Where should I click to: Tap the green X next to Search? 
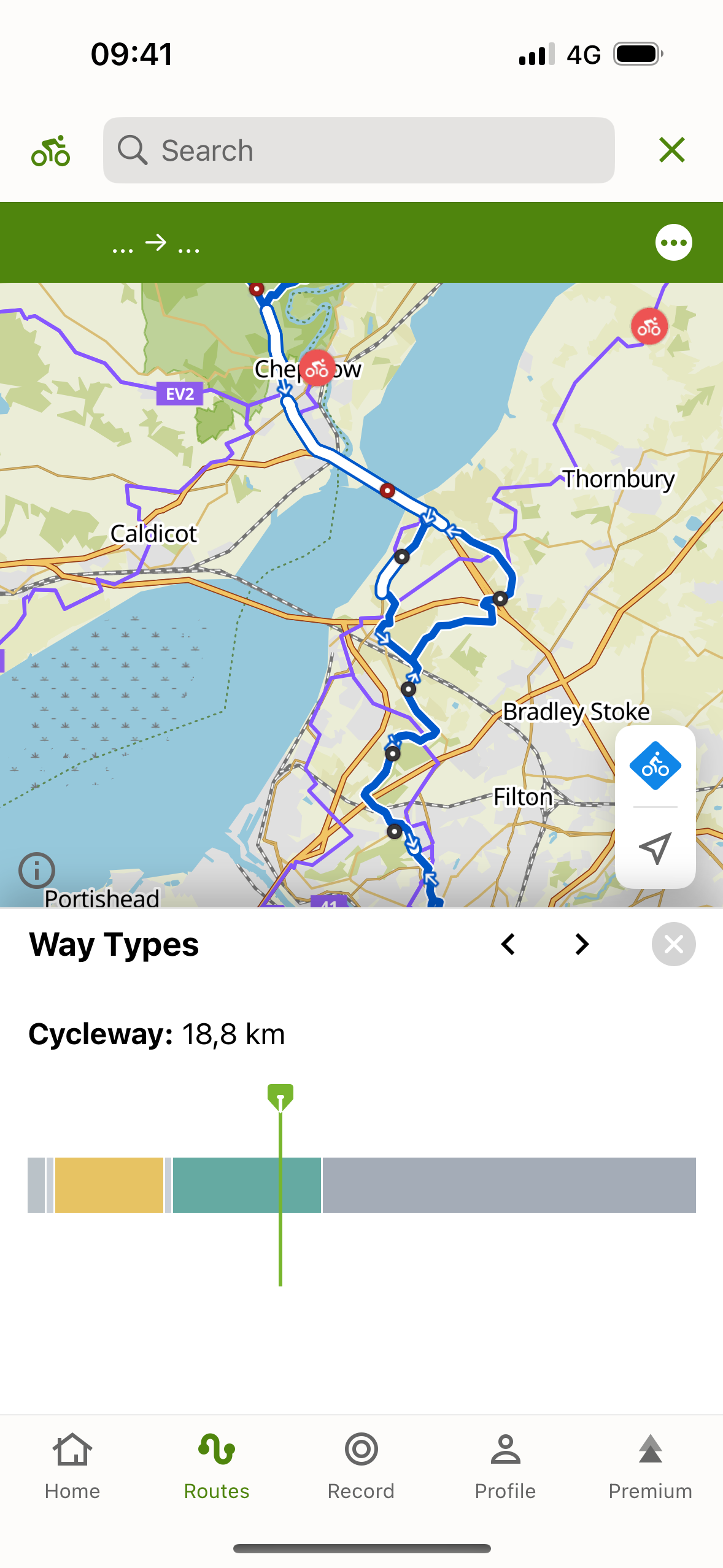pyautogui.click(x=671, y=150)
